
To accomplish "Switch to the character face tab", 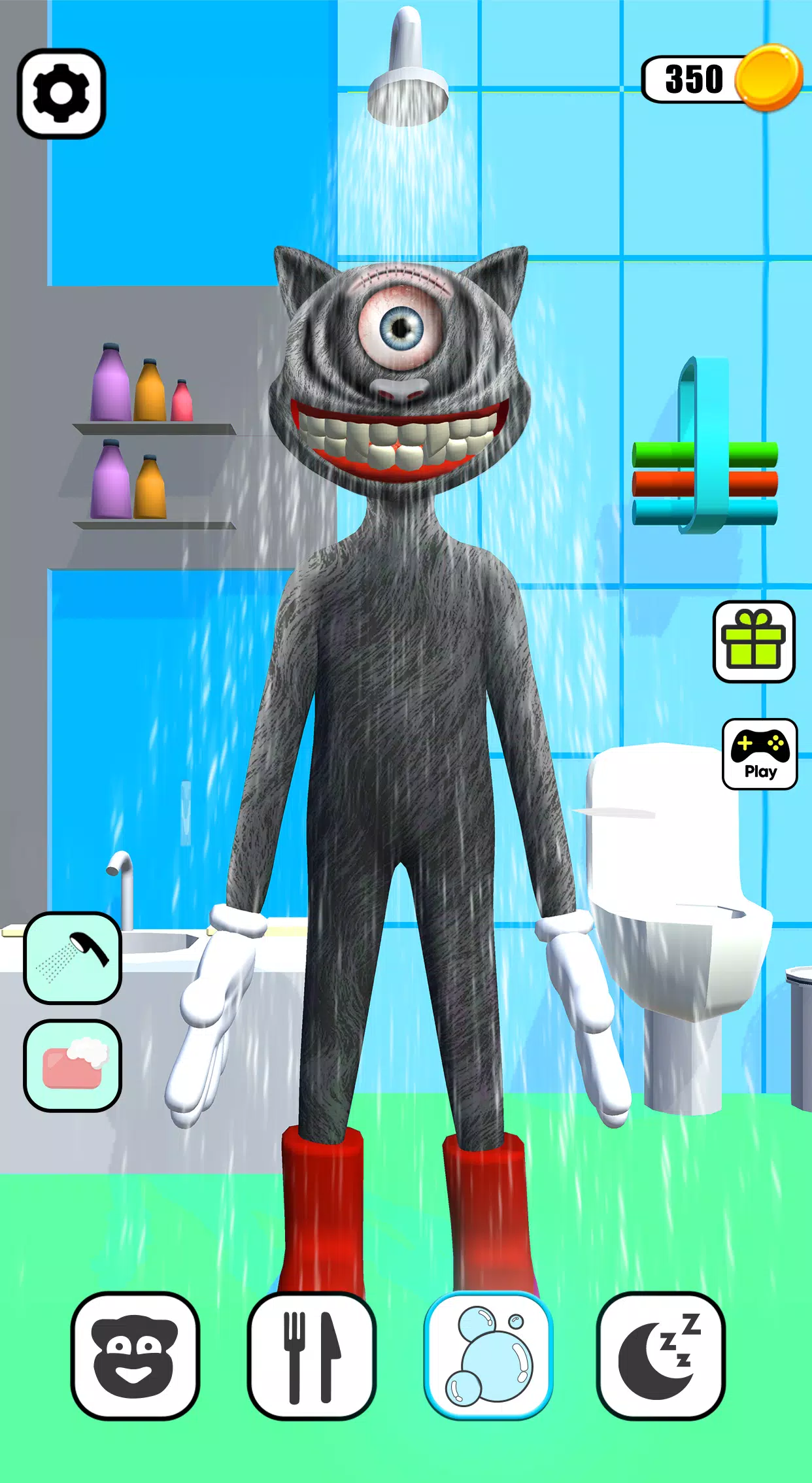I will (x=135, y=1356).
